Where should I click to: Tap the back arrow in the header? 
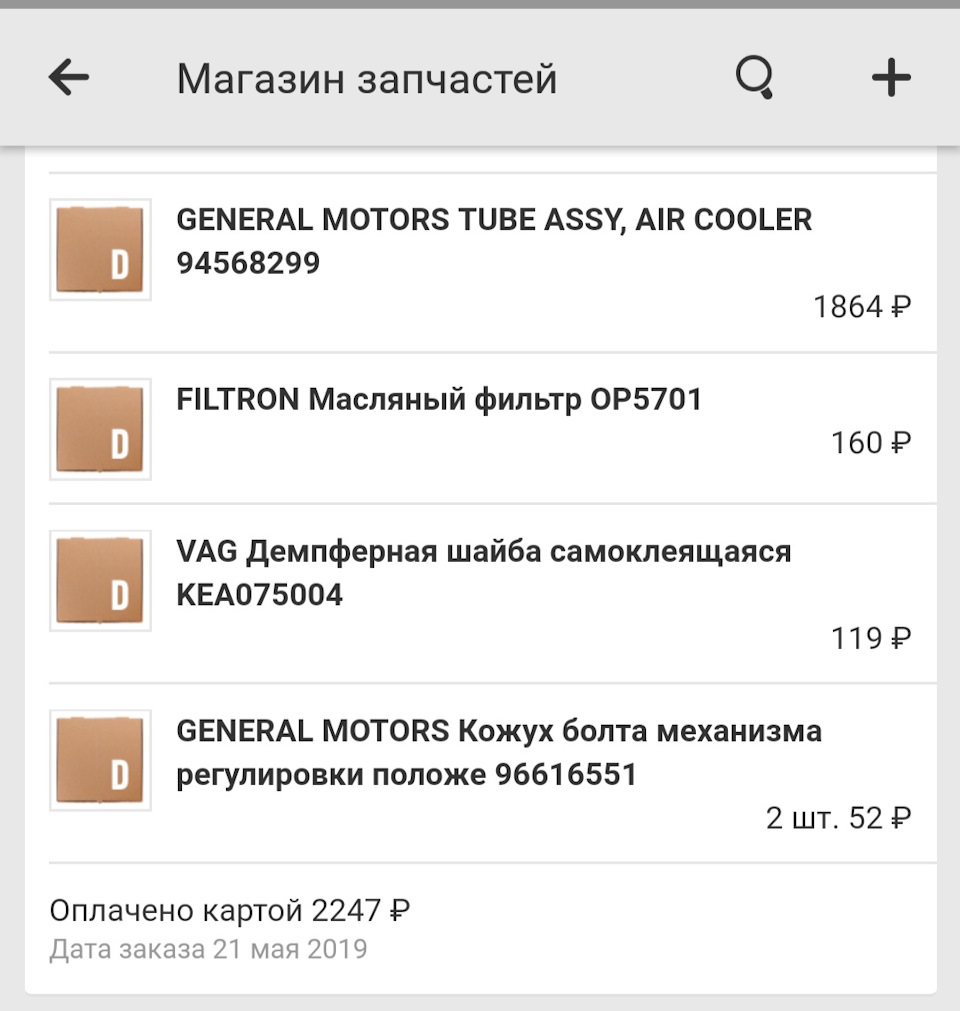point(67,76)
